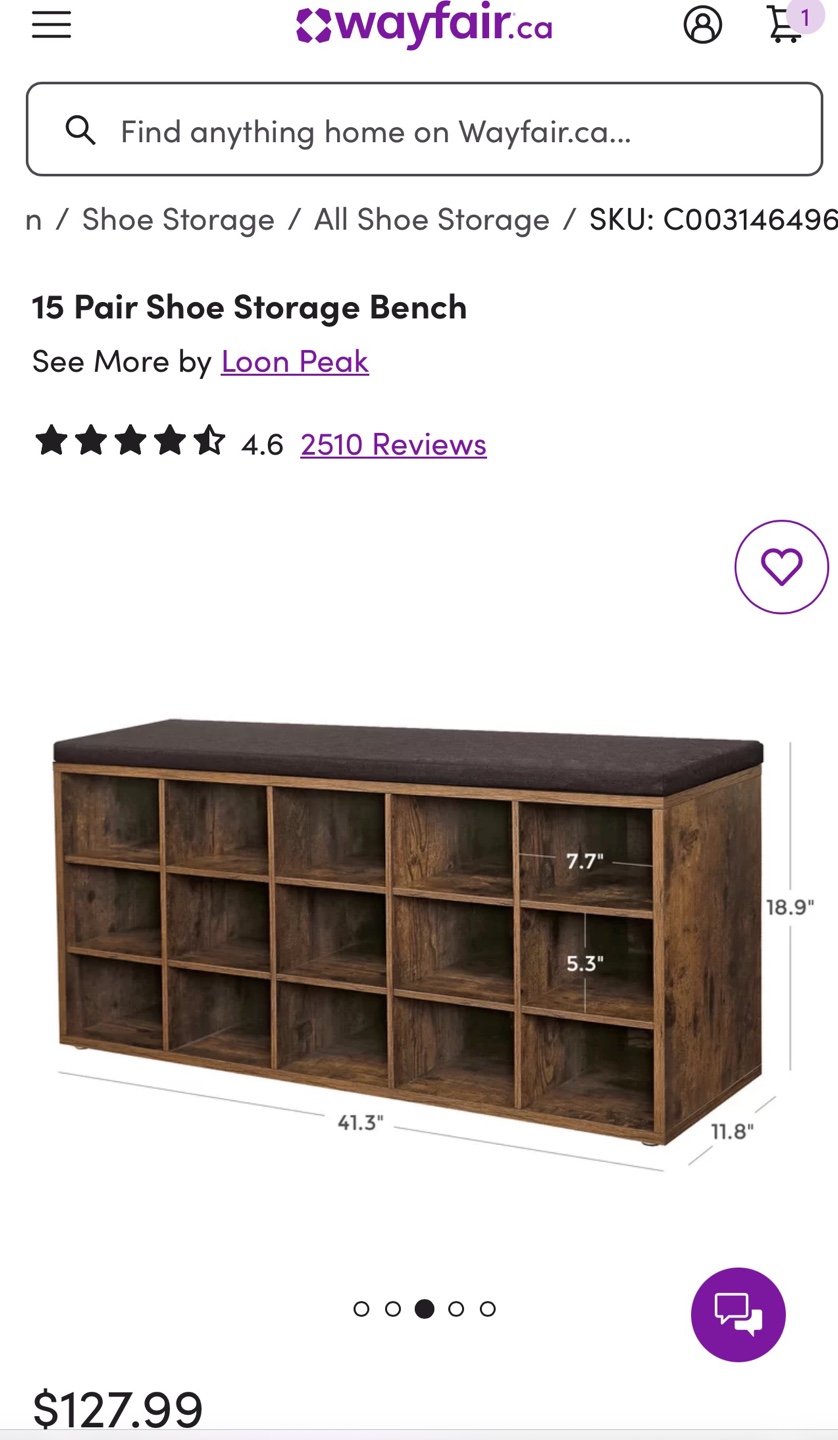Screen dimensions: 838x1440
Task: Click the first rating star
Action: coord(52,440)
